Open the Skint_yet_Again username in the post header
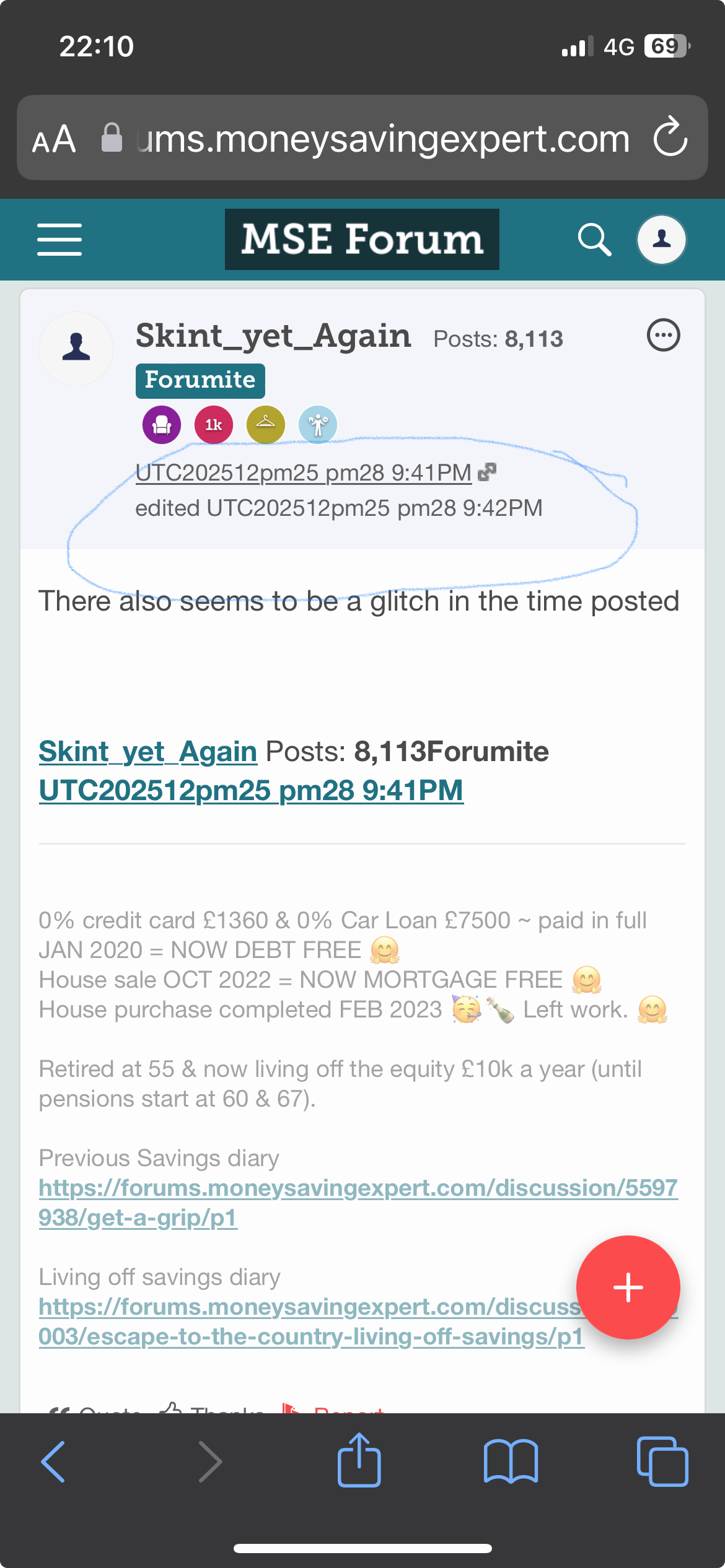The height and width of the screenshot is (1568, 725). pos(273,337)
